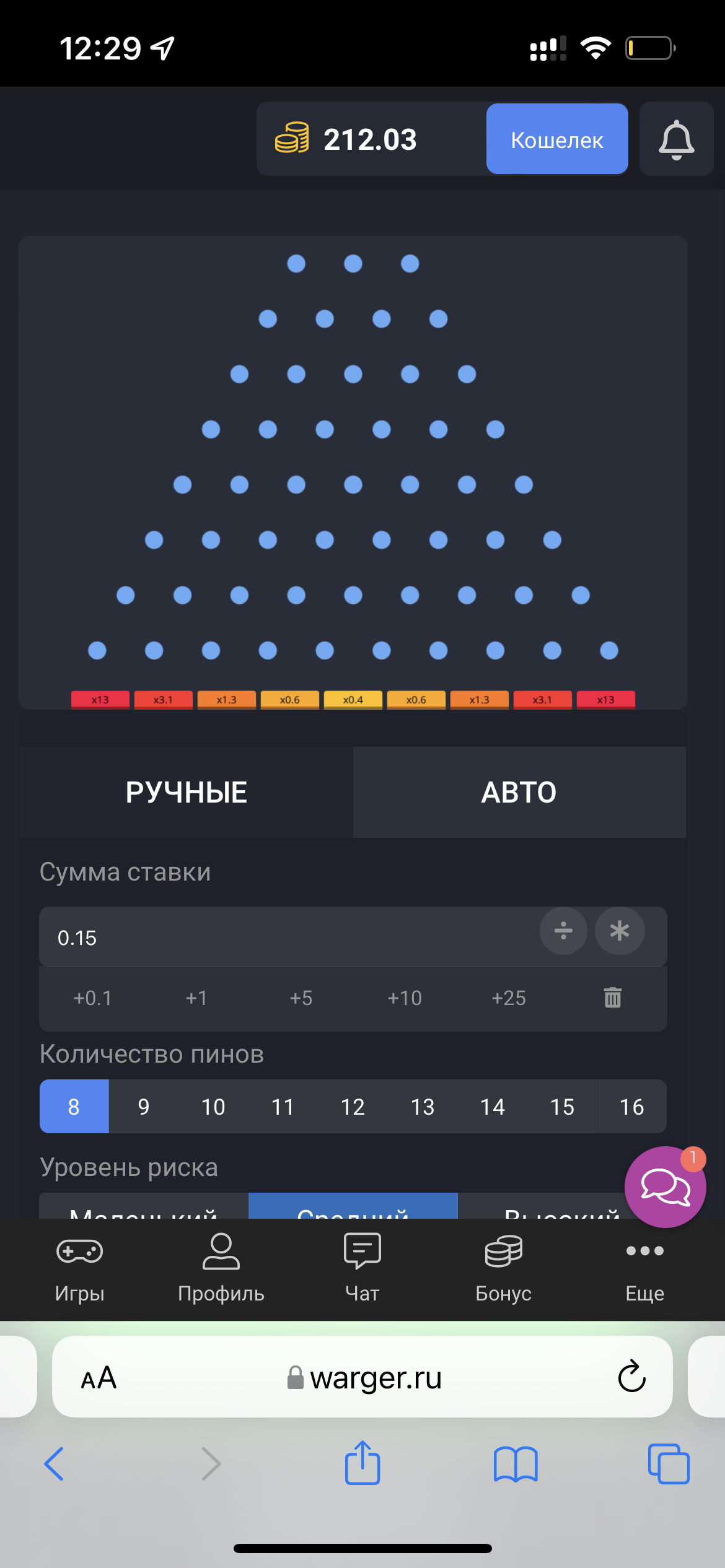This screenshot has height=1568, width=725.
Task: Switch to the АВТО tab
Action: click(x=519, y=792)
